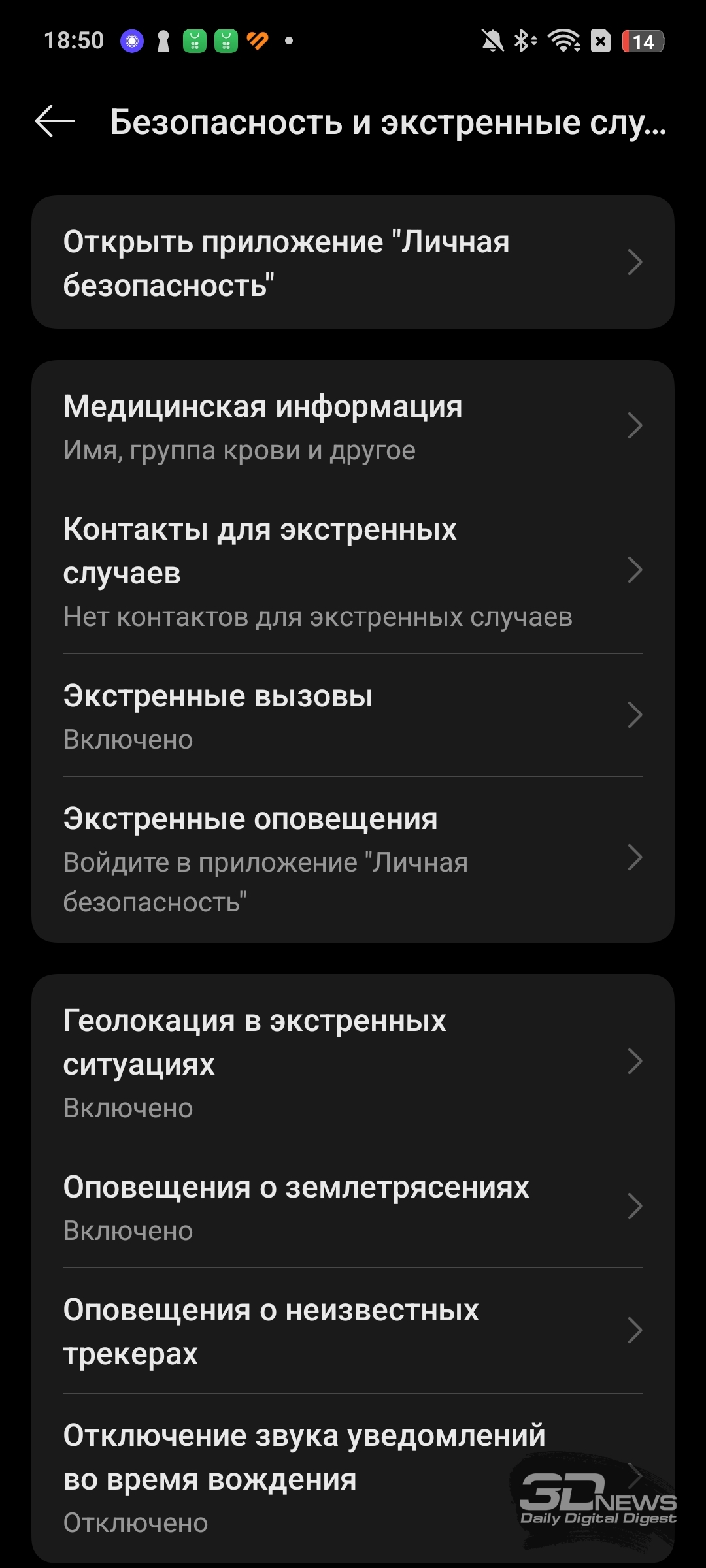Open Отключение звука уведомлений во время вождения

353,1477
